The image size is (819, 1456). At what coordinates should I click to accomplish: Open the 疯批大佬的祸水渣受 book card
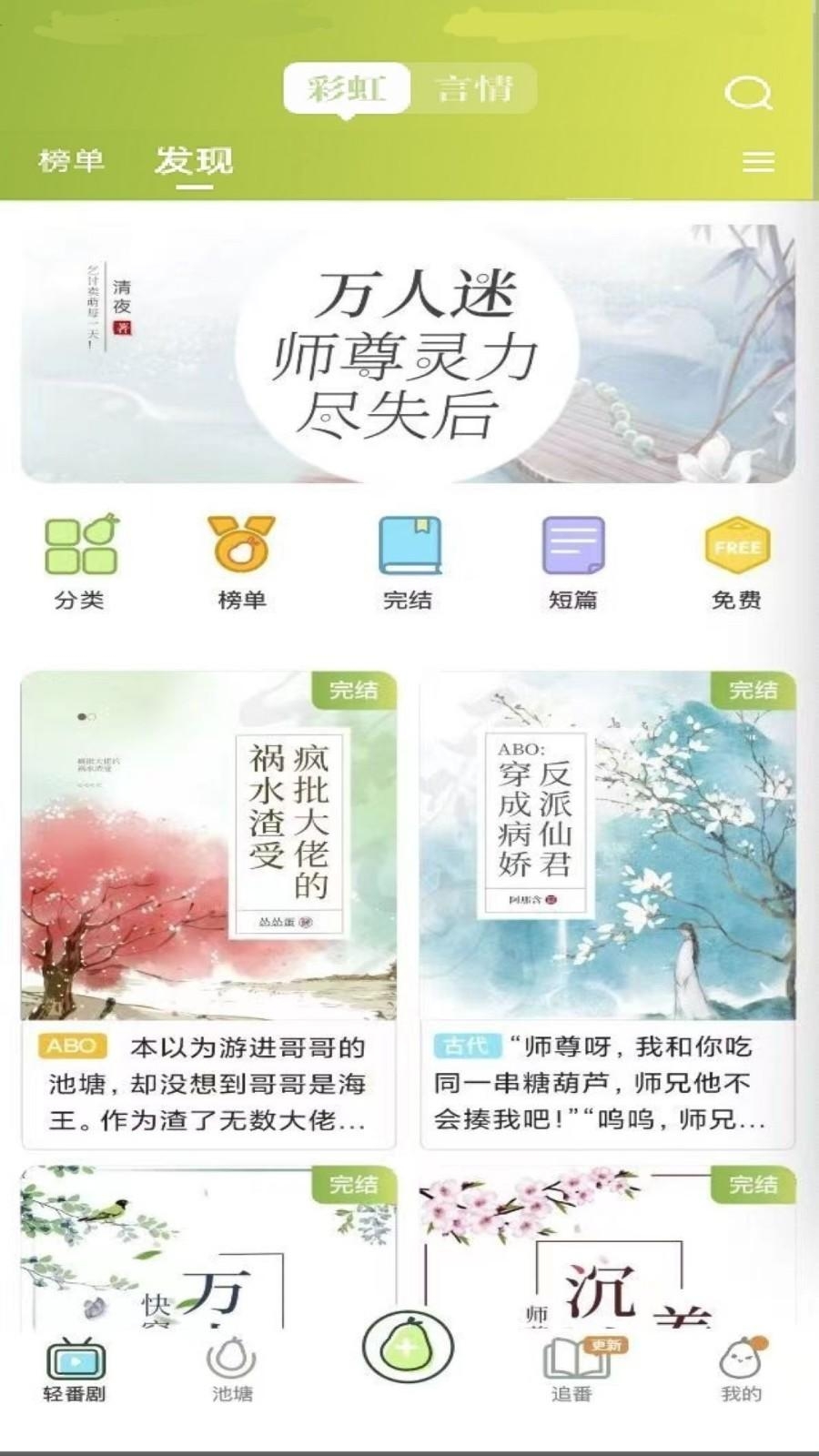tap(208, 910)
